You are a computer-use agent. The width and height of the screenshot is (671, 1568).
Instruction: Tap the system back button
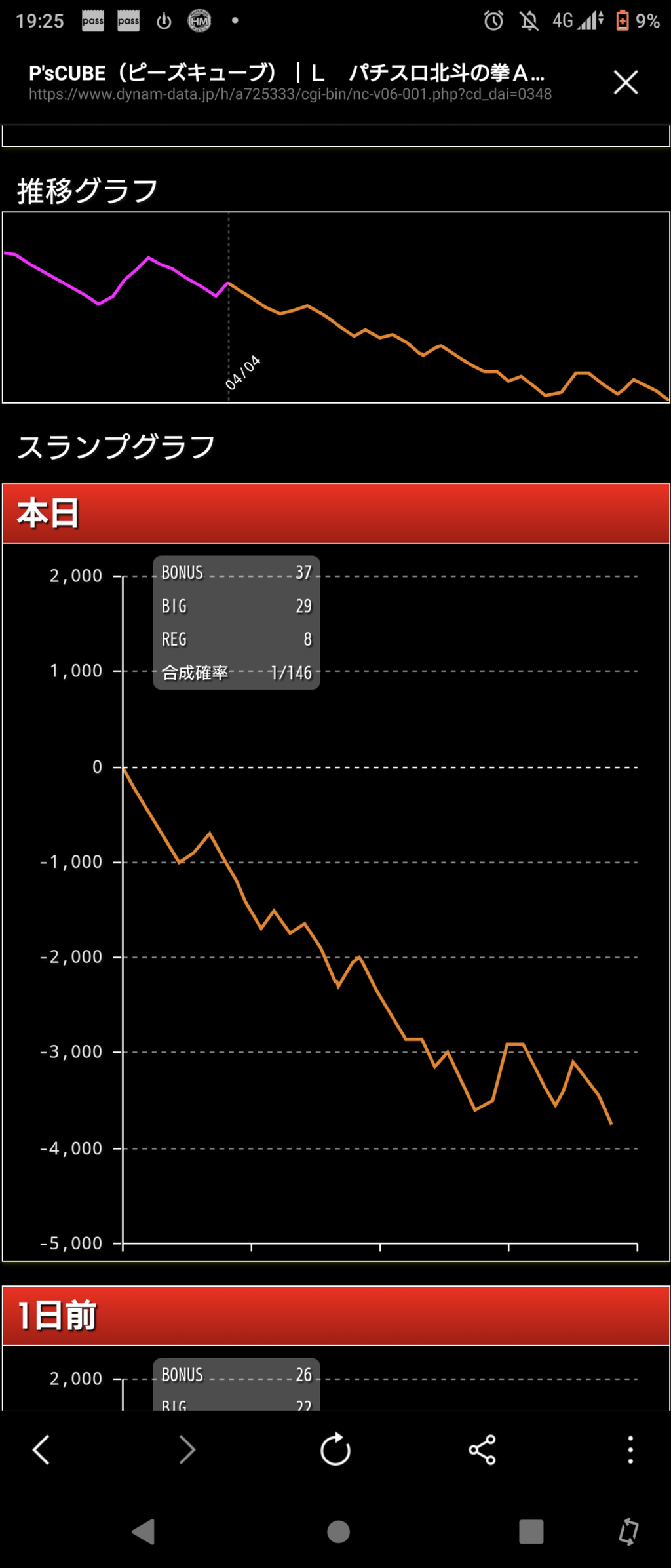click(144, 1532)
